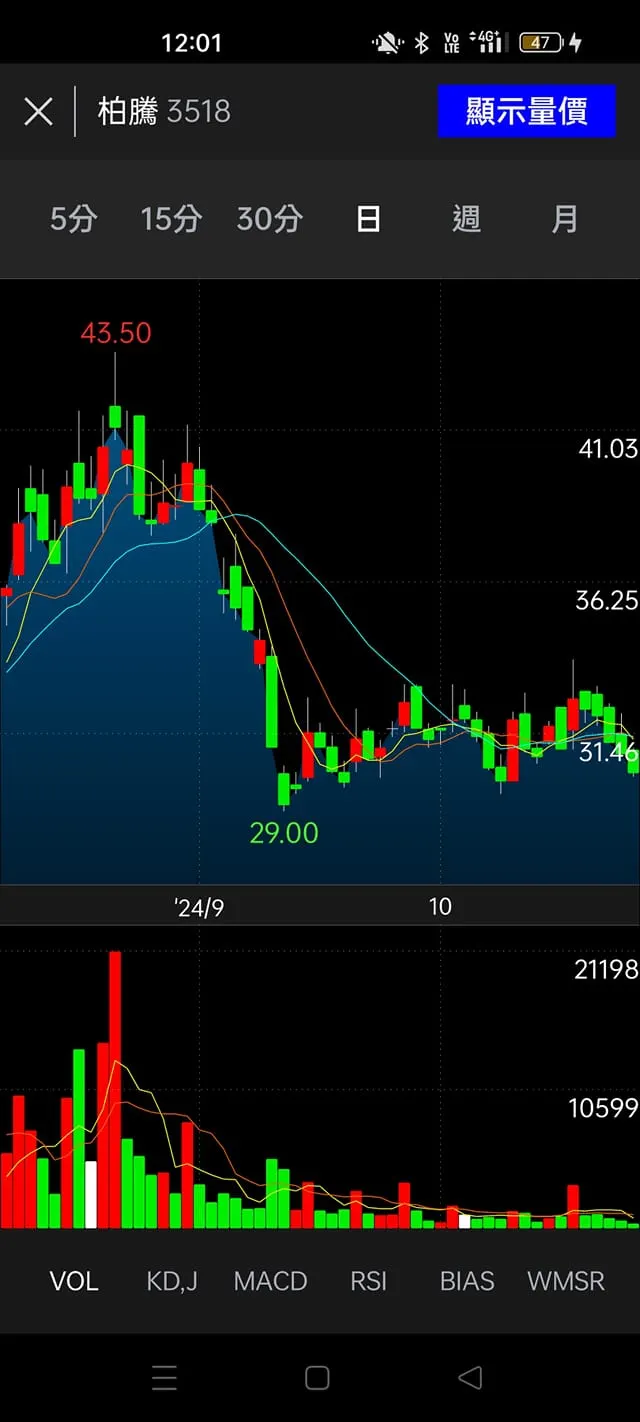Image resolution: width=640 pixels, height=1422 pixels.
Task: Go back using the system back button
Action: tap(469, 1378)
